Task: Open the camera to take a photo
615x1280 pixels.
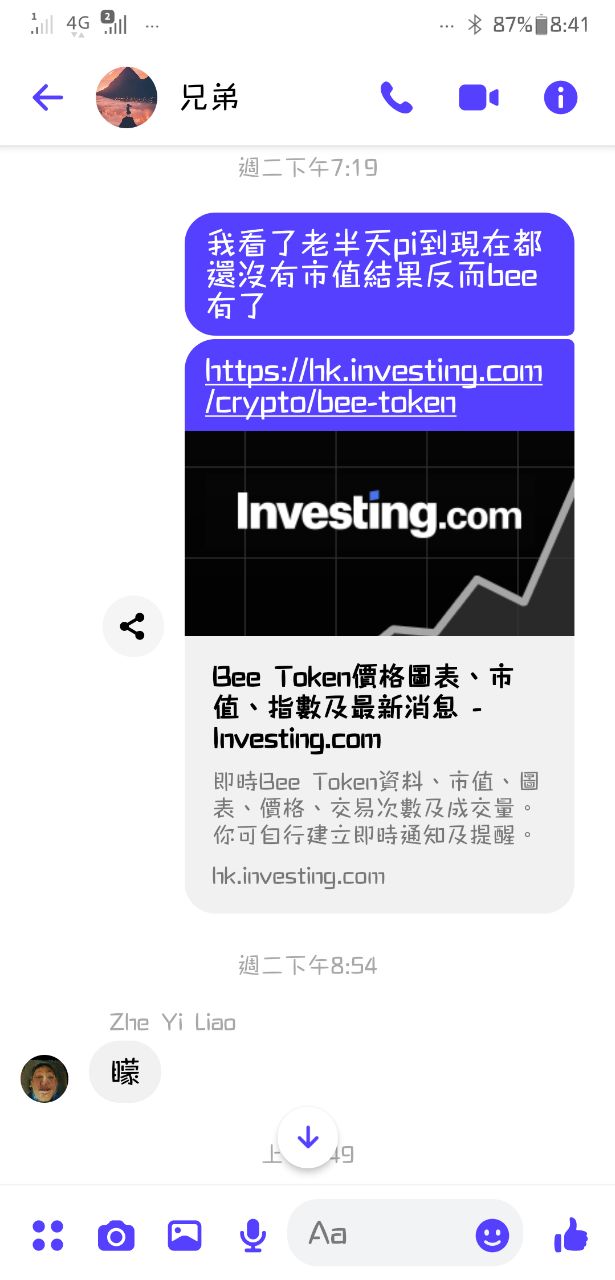Action: point(116,1236)
